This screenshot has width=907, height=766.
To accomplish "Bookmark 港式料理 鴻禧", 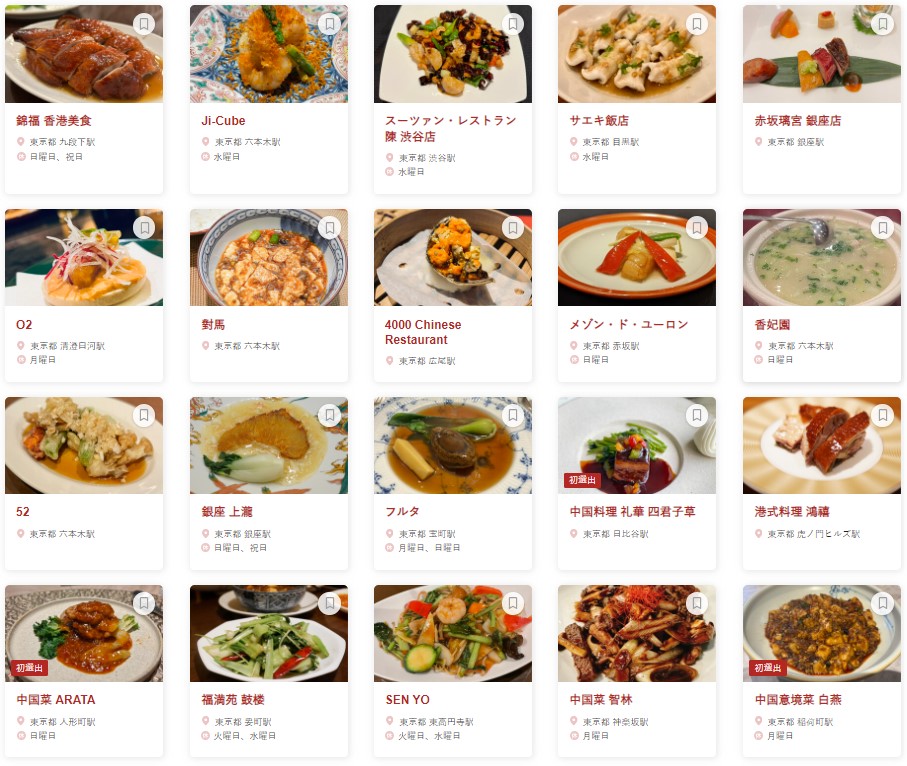I will (x=881, y=415).
